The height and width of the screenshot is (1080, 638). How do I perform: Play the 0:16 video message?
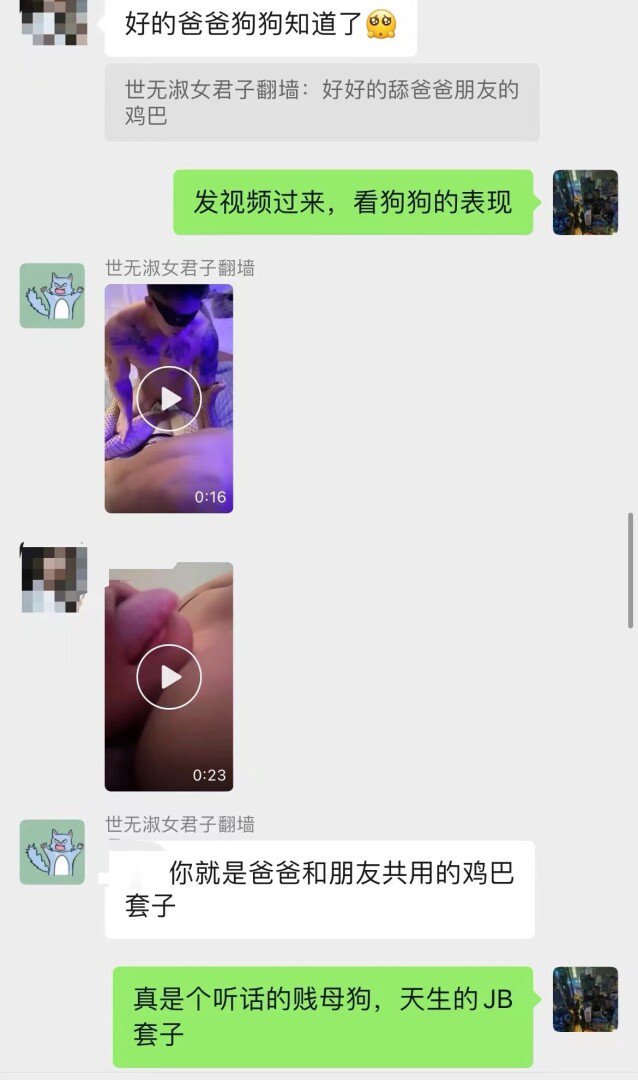[168, 398]
